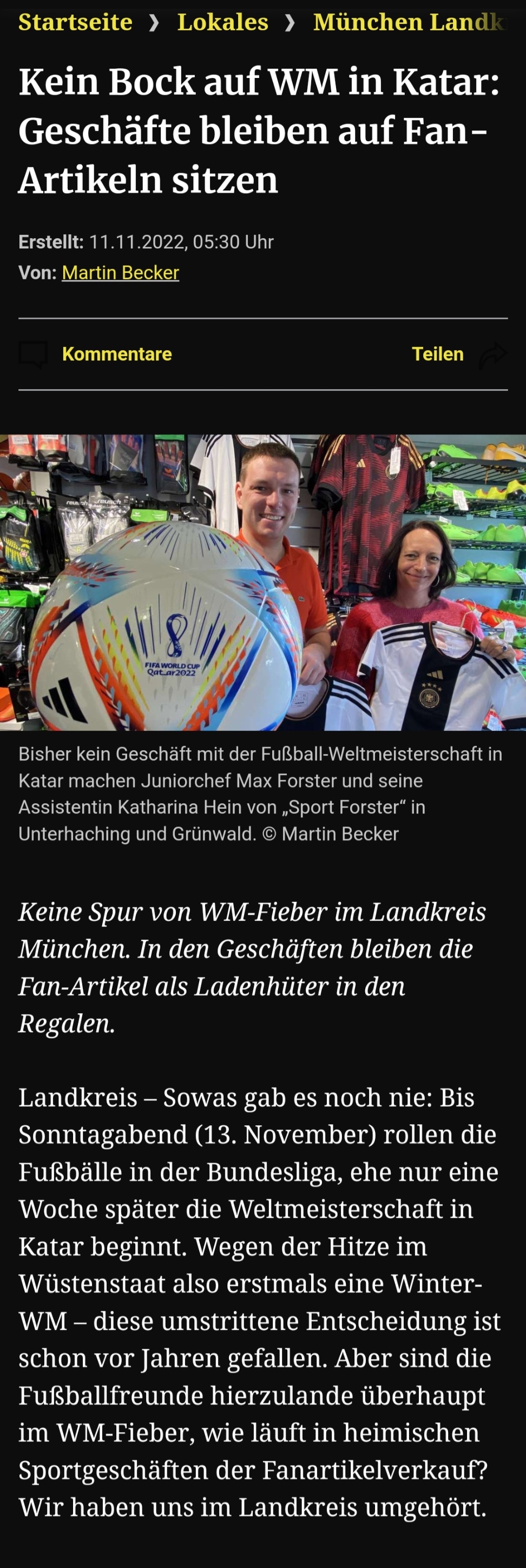Enlarge the Sport Forster article photo

coord(263,582)
